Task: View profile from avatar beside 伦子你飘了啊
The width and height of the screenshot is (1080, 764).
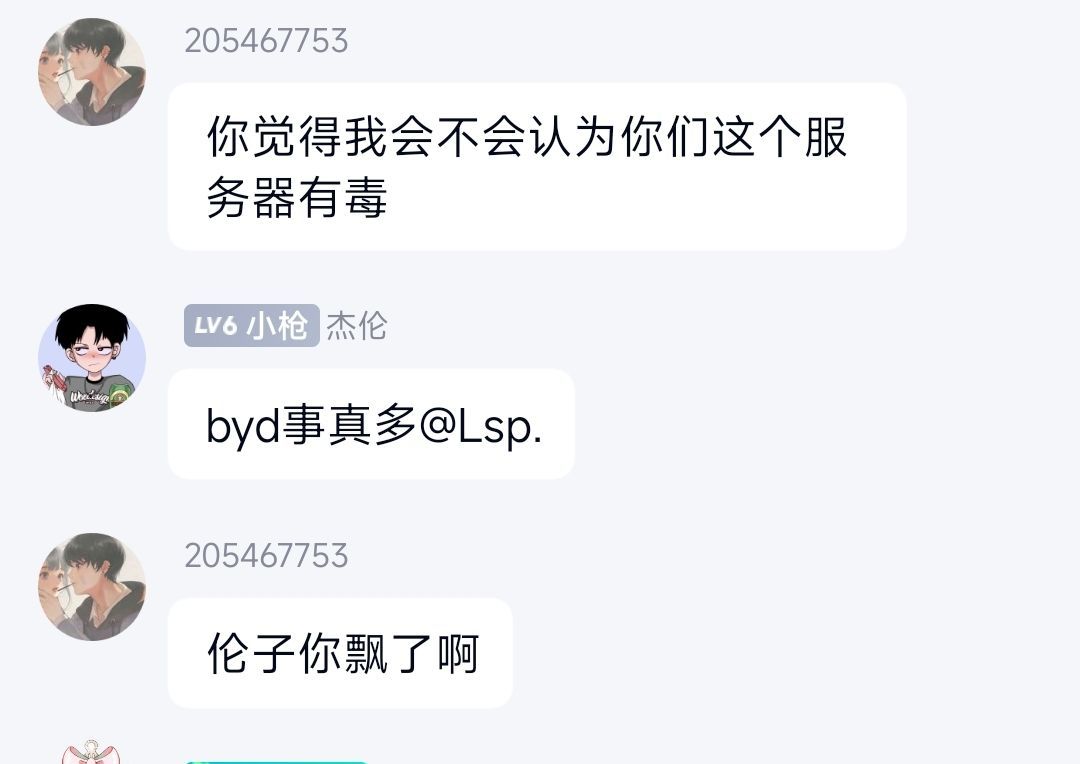Action: coord(92,587)
